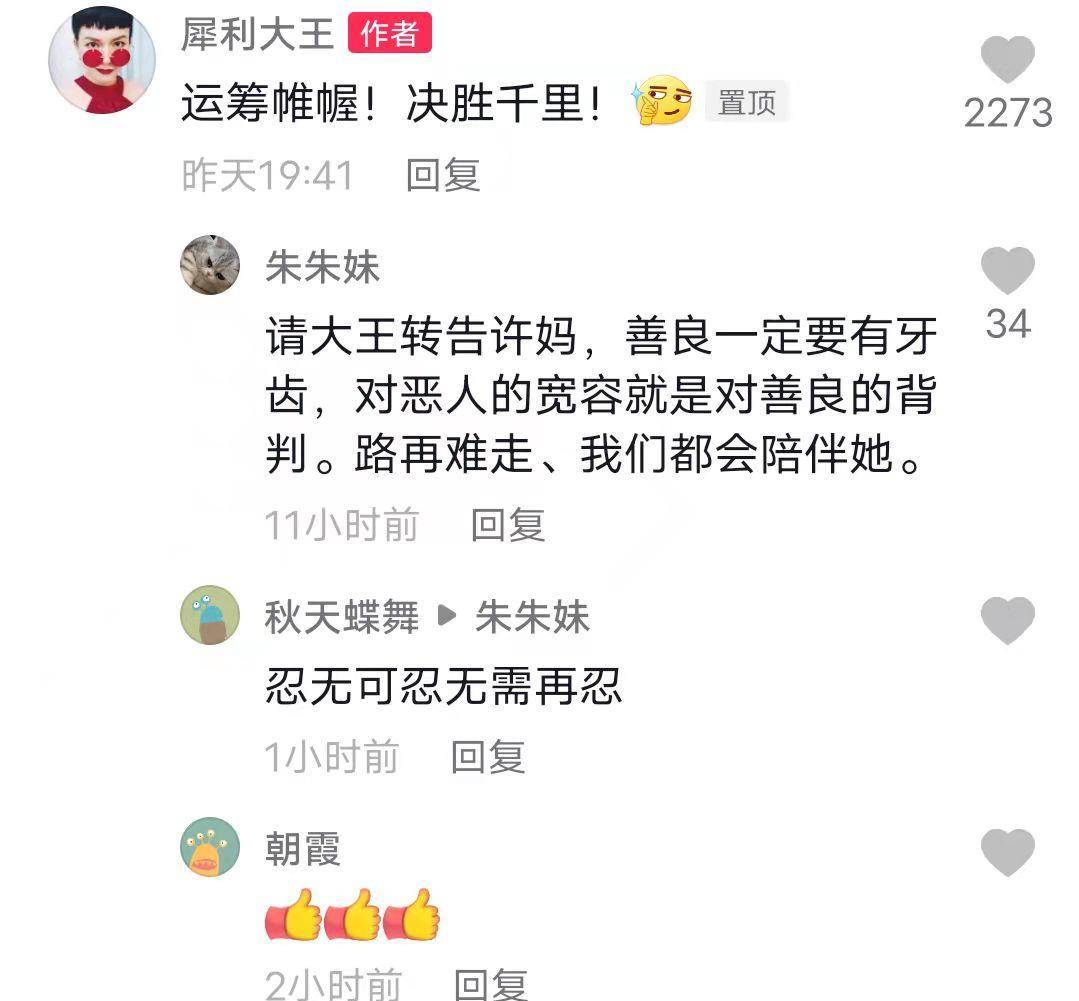Screen dimensions: 1079x1001
Task: Like 朱朱妹's comment
Action: click(x=1007, y=271)
